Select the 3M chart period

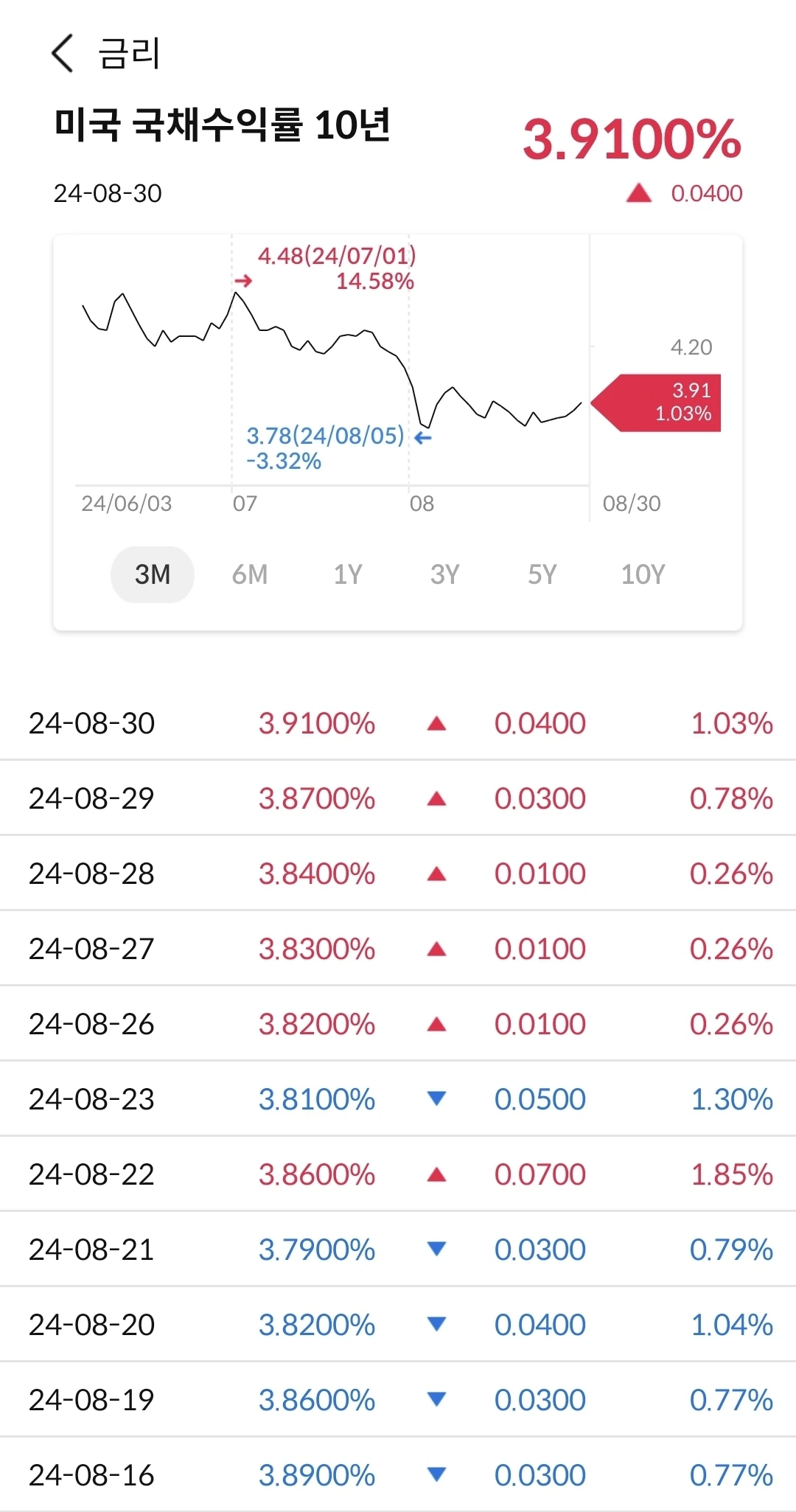pyautogui.click(x=153, y=574)
